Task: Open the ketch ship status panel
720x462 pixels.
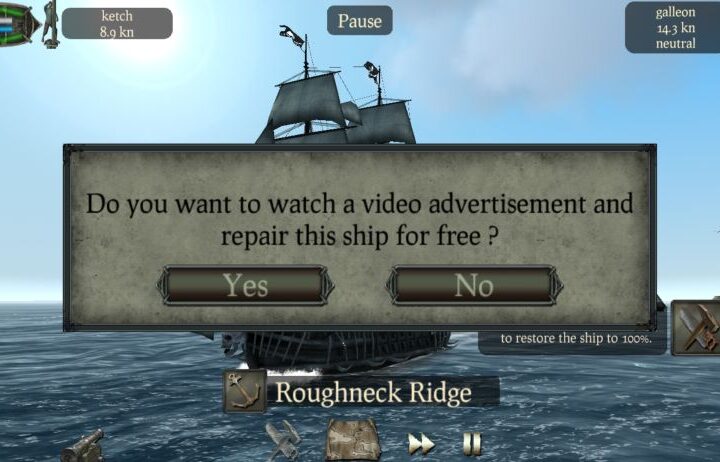Action: click(117, 23)
